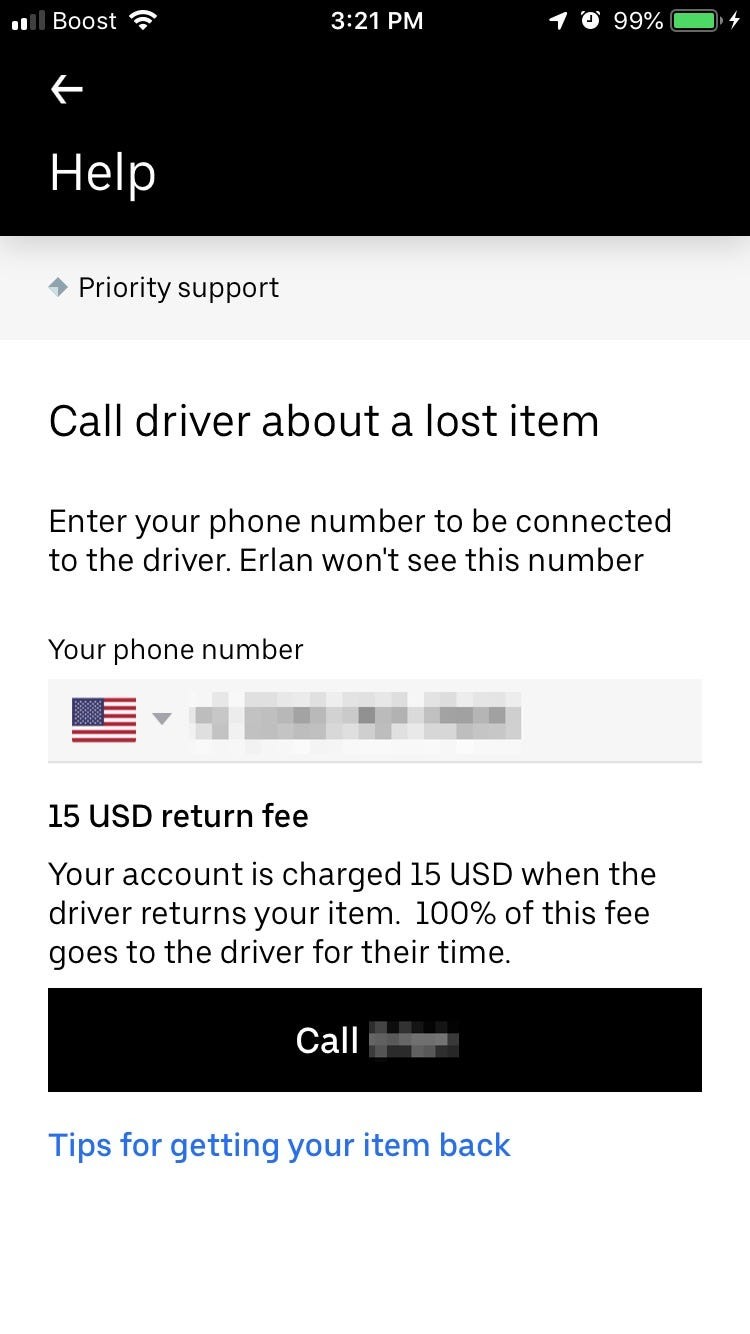Click the Boost carrier label

84,19
